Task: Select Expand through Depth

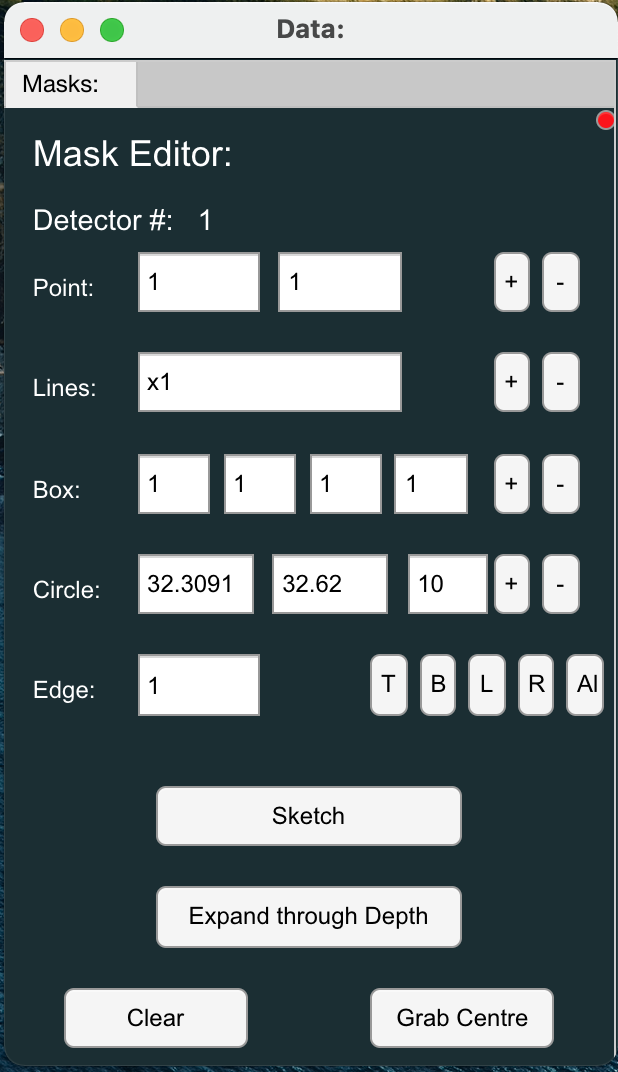Action: (308, 917)
